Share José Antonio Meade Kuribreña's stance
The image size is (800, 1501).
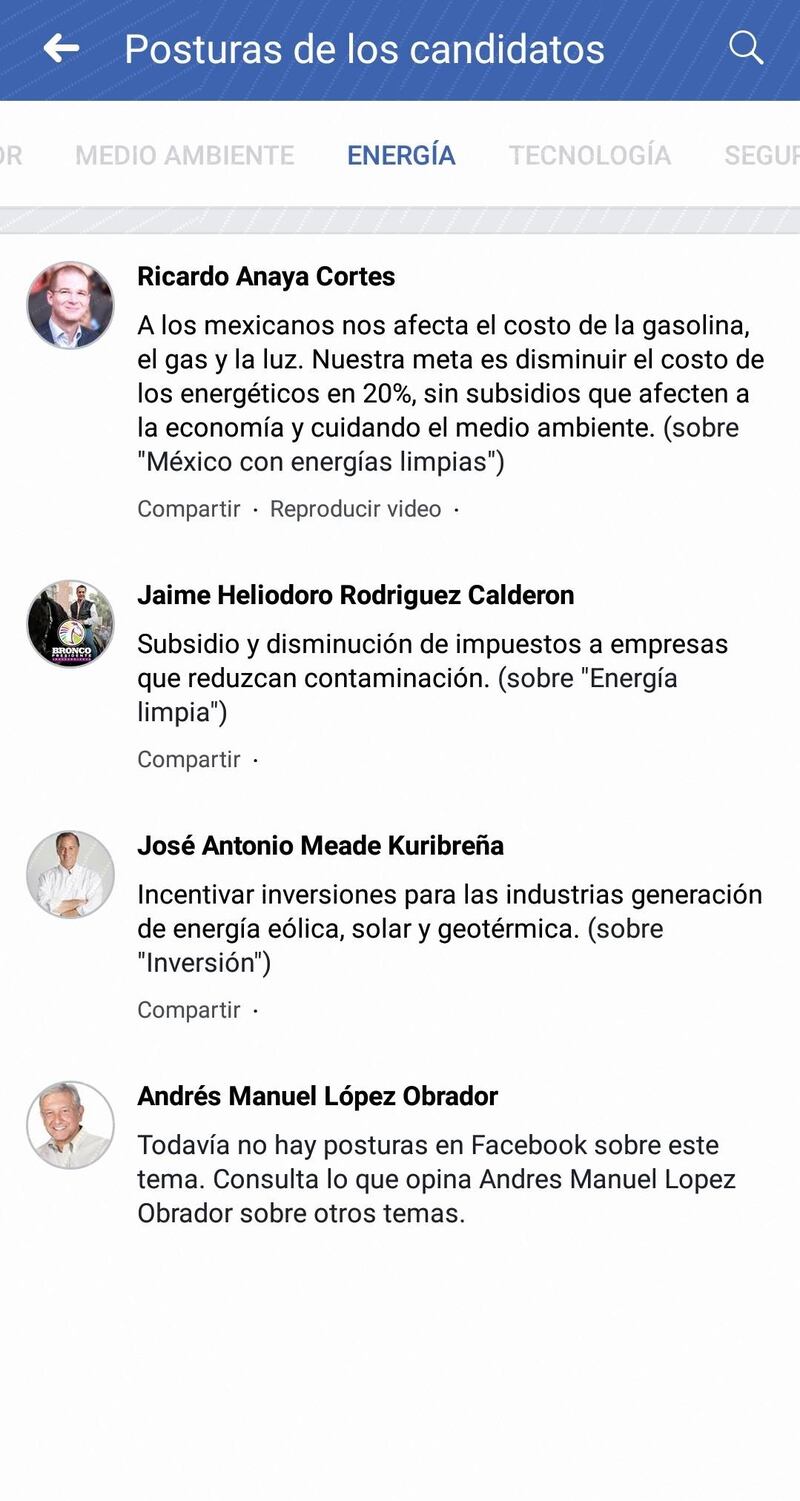point(189,1010)
